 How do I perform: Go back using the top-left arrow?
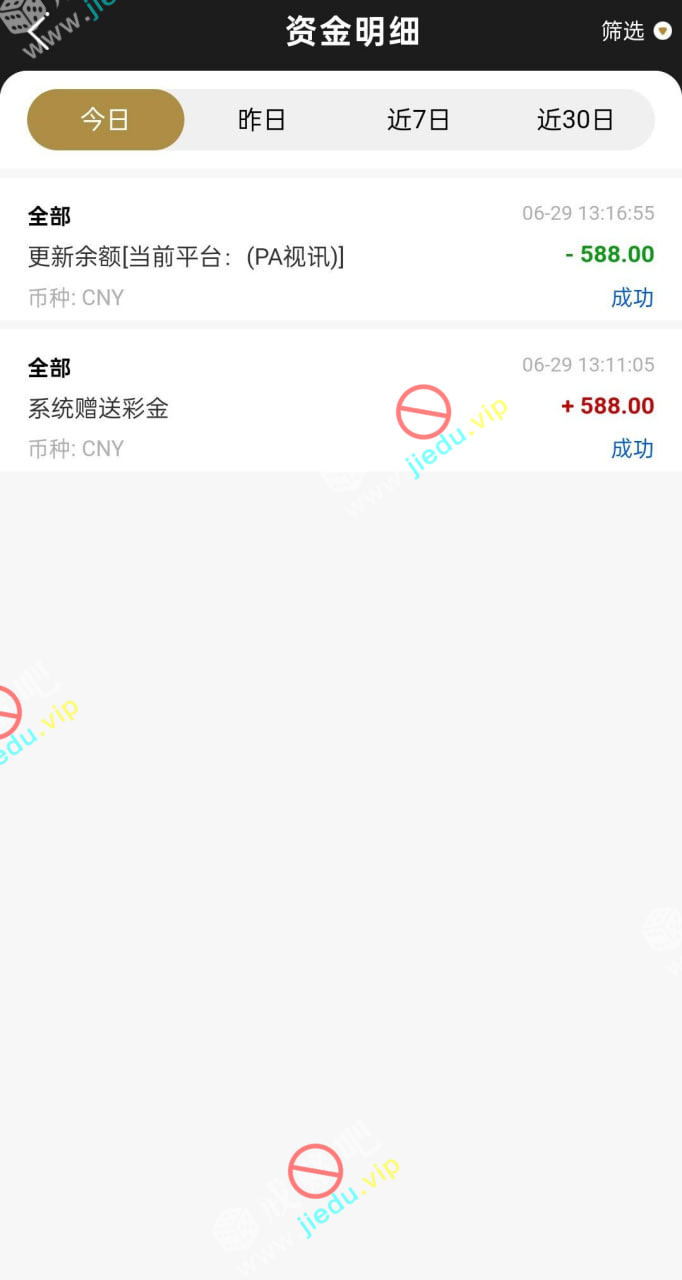coord(37,31)
